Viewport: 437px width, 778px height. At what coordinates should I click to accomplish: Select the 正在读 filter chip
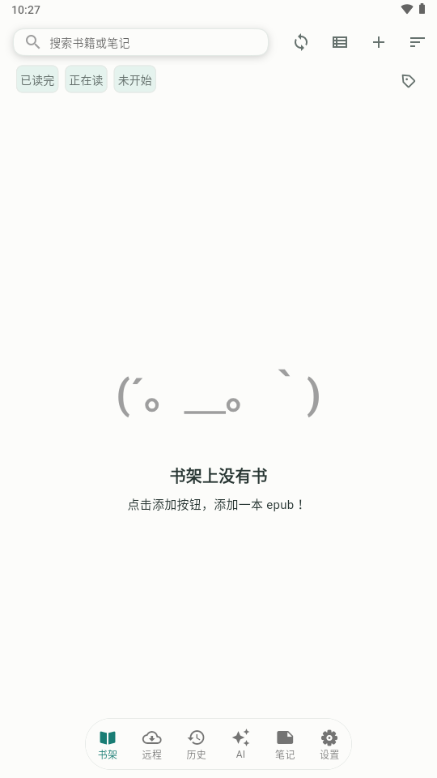coord(86,79)
